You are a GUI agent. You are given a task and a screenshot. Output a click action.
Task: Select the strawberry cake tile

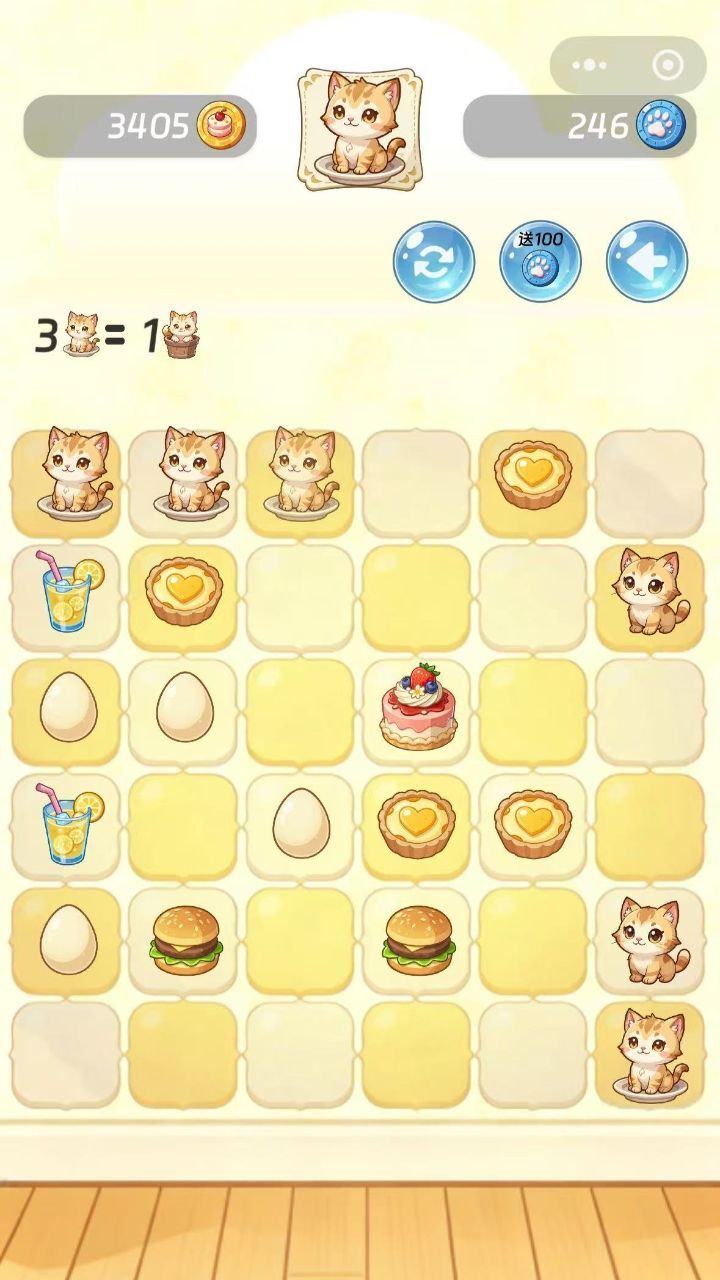point(417,708)
